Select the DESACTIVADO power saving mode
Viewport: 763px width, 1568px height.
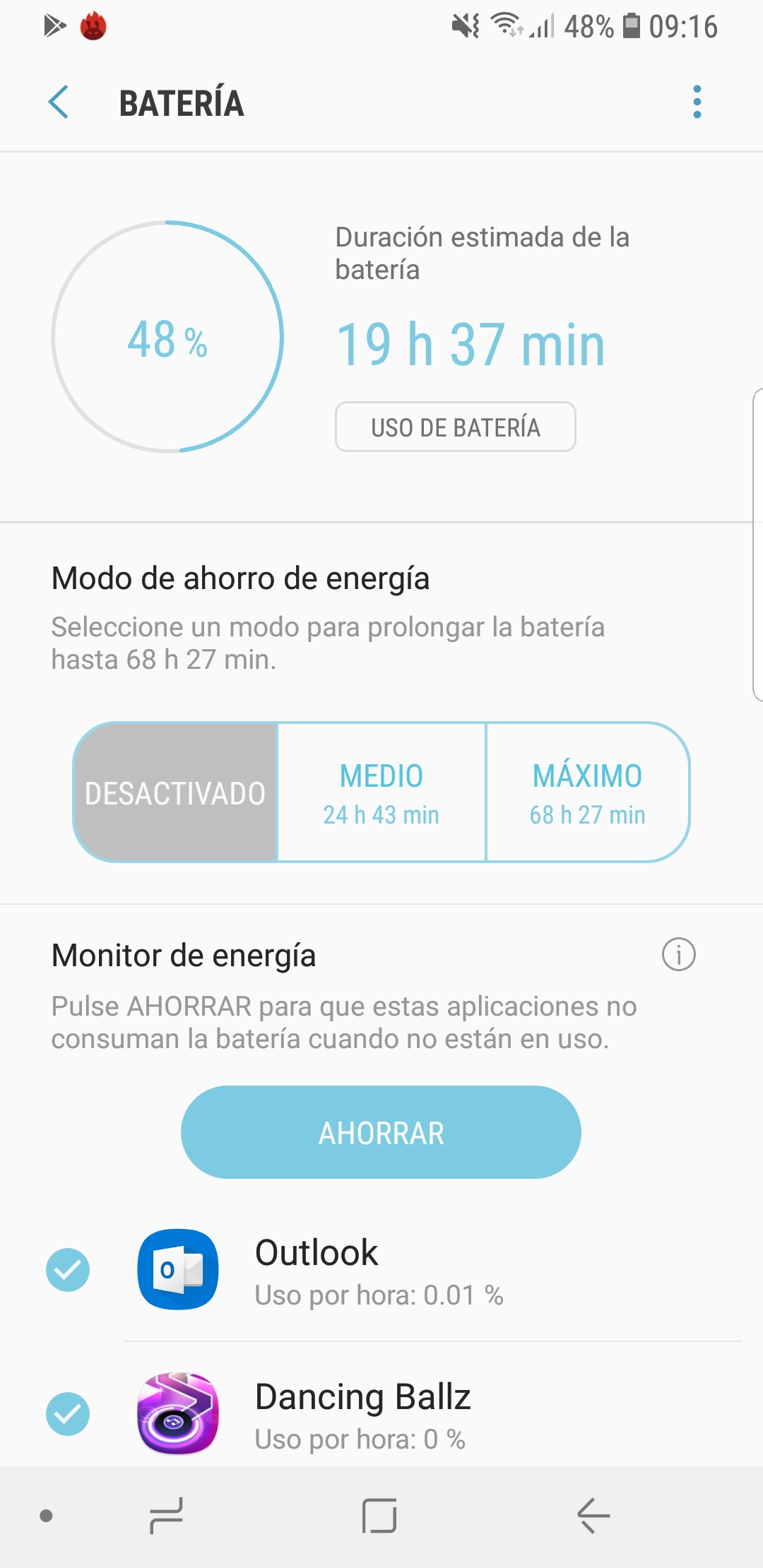click(175, 792)
